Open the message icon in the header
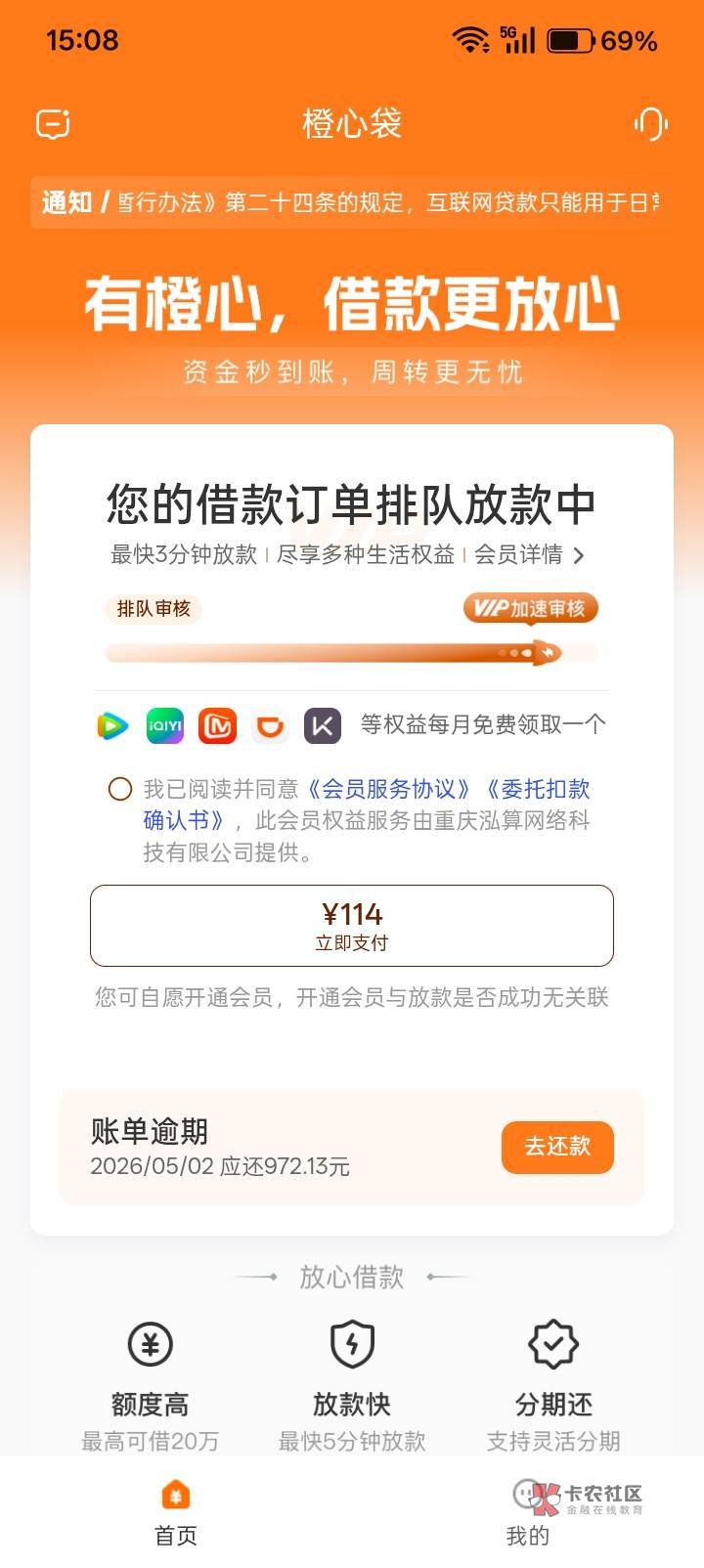The width and height of the screenshot is (704, 1568). tap(53, 124)
